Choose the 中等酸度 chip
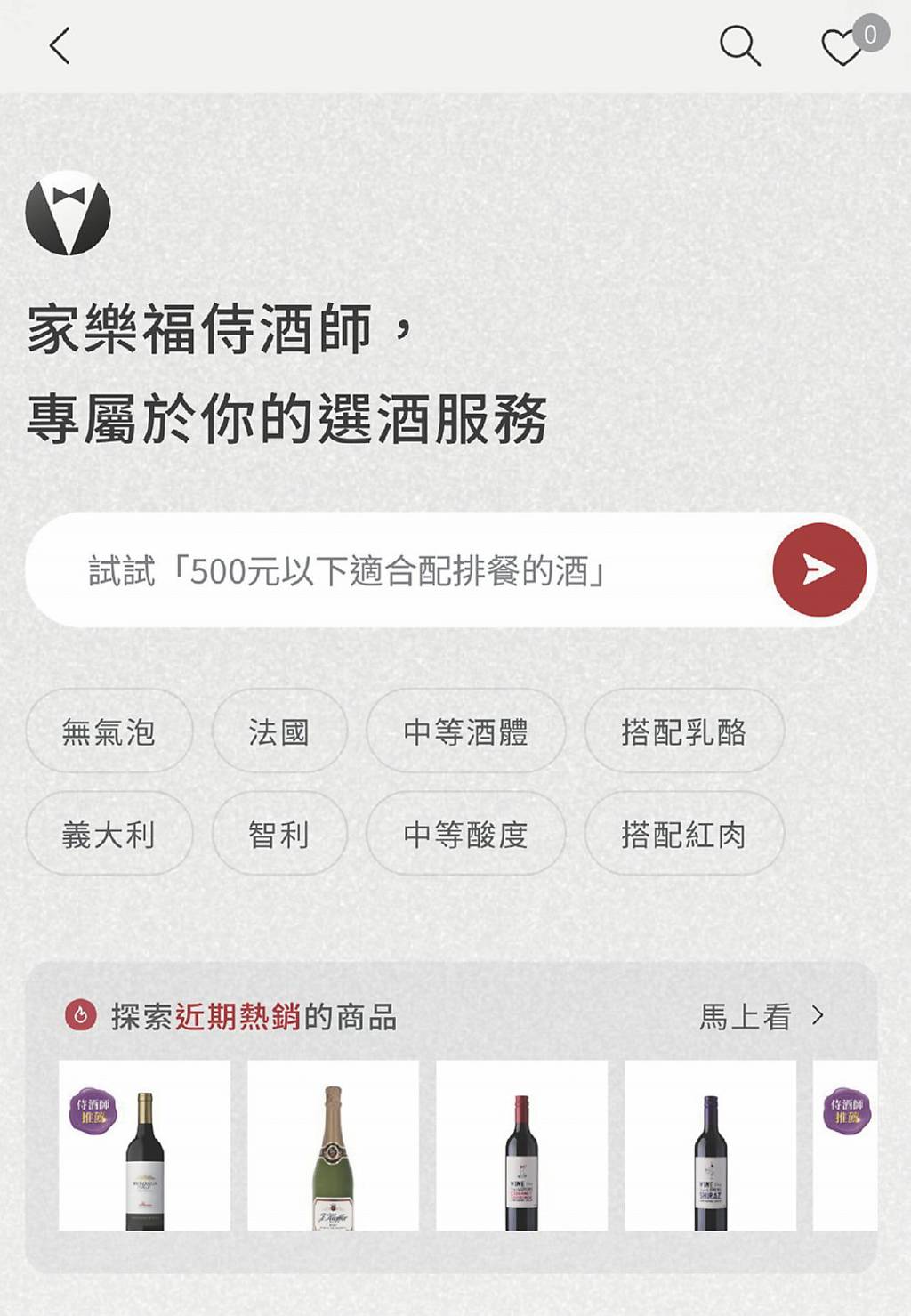 pyautogui.click(x=465, y=835)
